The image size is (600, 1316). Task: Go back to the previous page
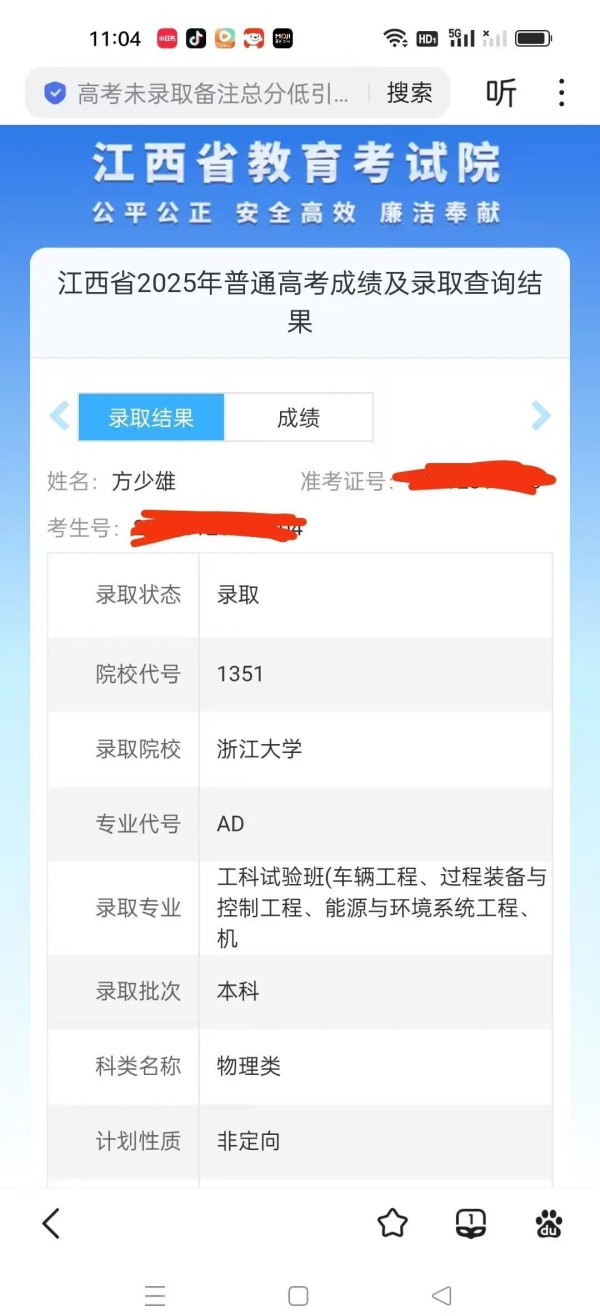coord(51,1223)
